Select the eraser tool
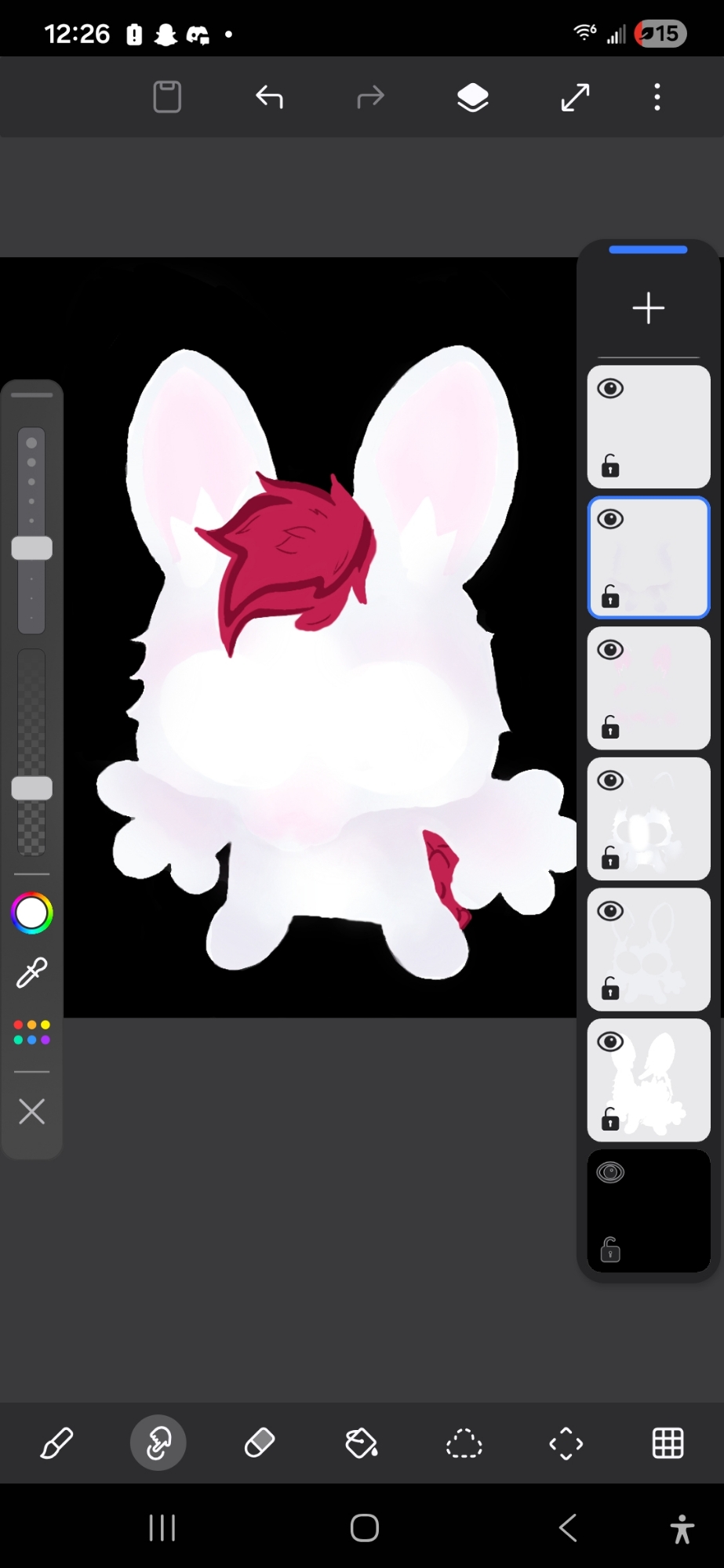The image size is (724, 1568). [260, 1443]
